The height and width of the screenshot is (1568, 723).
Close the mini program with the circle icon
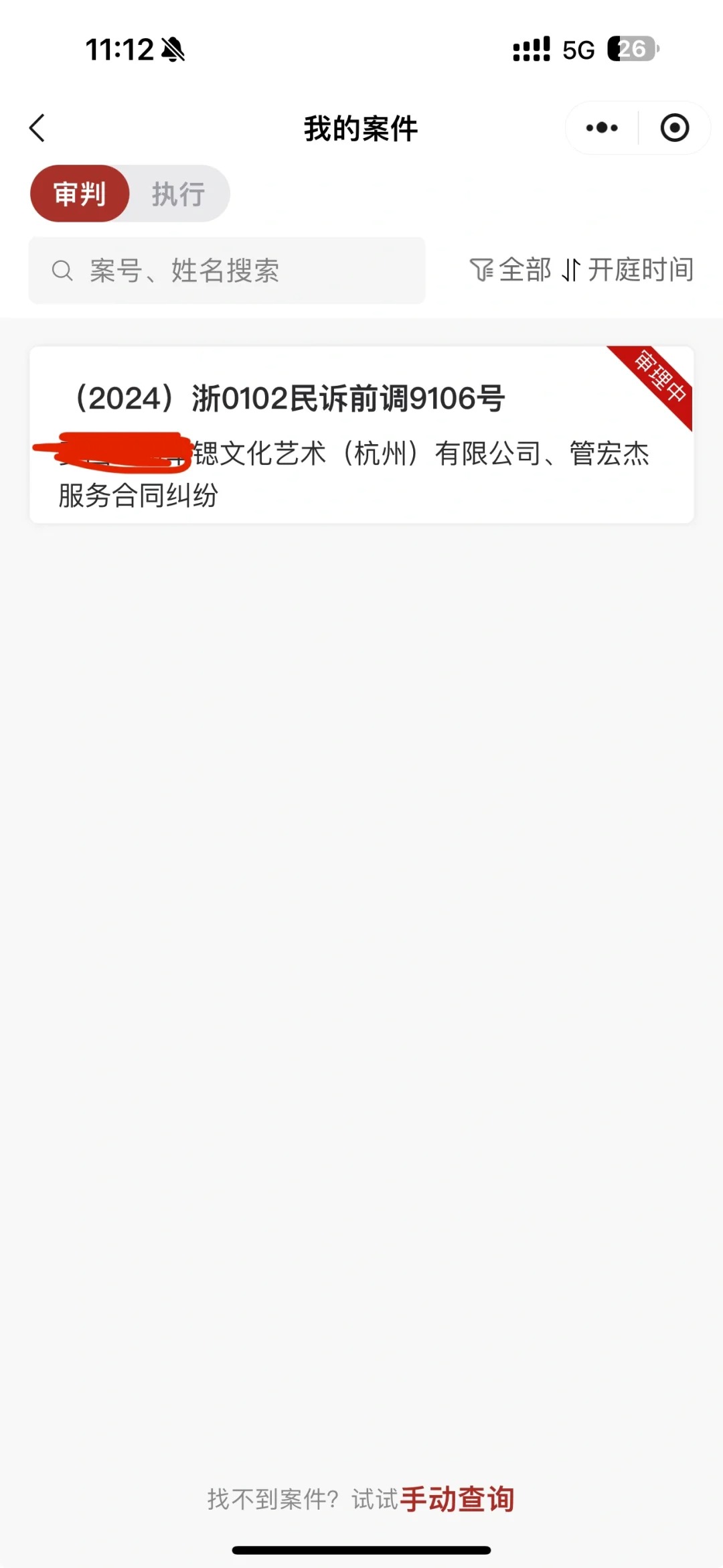coord(674,128)
